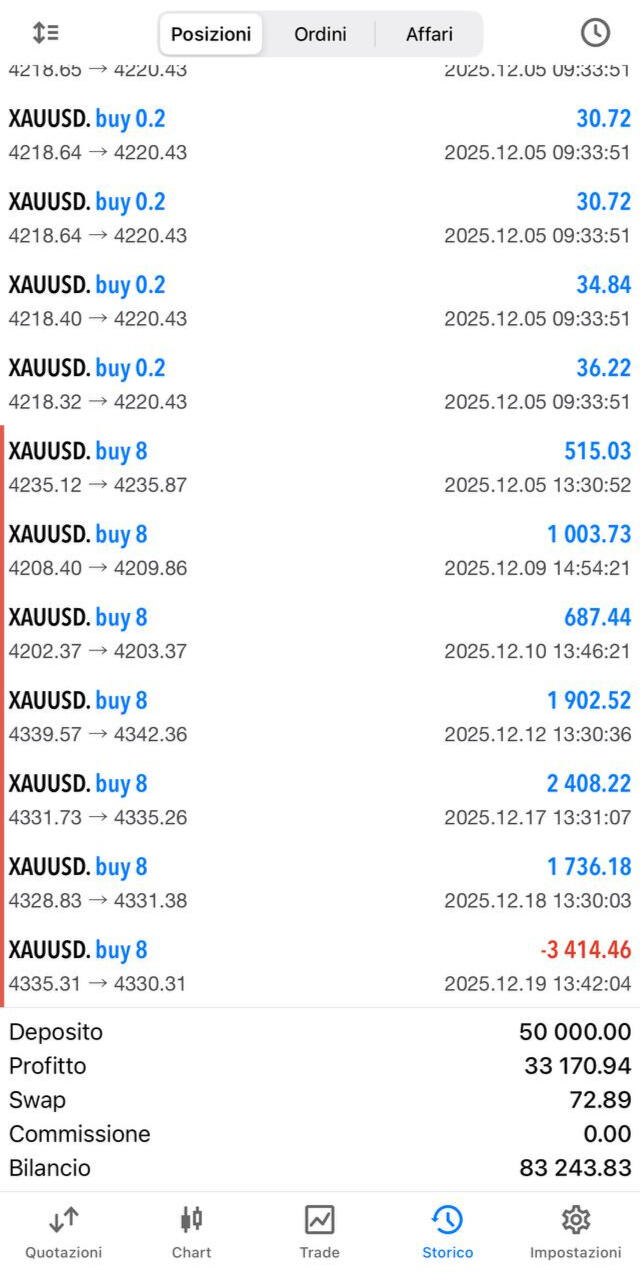Screen dimensions: 640x1273
Task: Open the Impostazioni tab
Action: [x=575, y=1231]
